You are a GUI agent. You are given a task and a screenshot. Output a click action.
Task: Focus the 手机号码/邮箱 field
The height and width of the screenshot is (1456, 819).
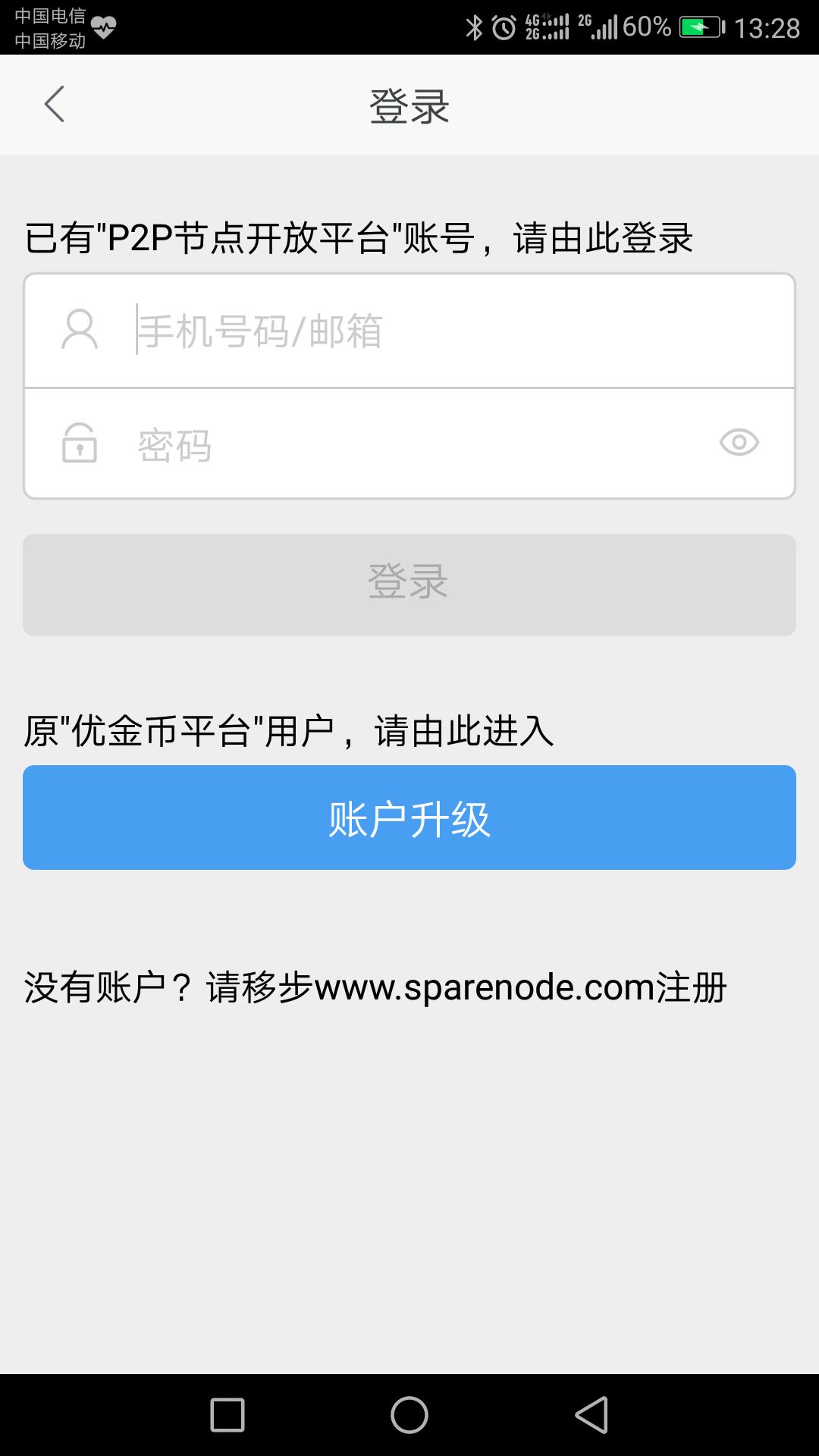click(409, 331)
